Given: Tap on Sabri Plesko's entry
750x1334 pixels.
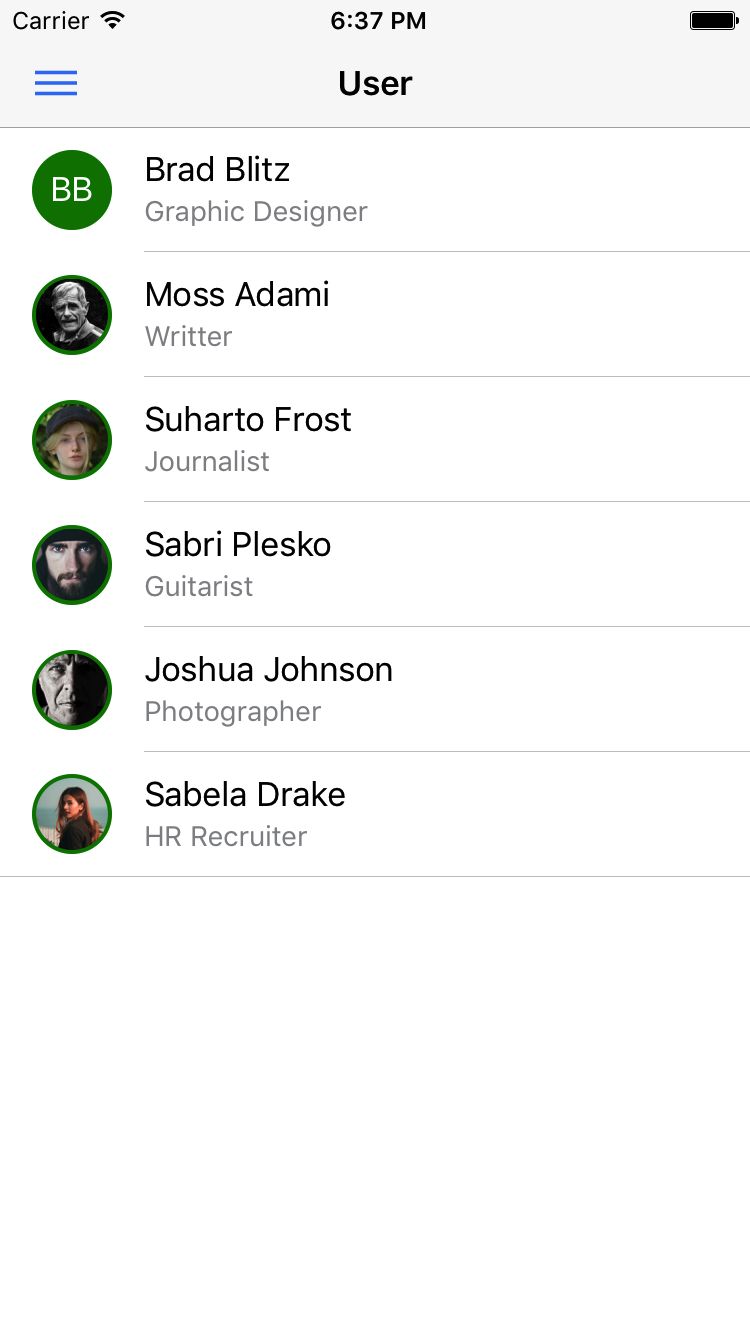Looking at the screenshot, I should (x=375, y=565).
